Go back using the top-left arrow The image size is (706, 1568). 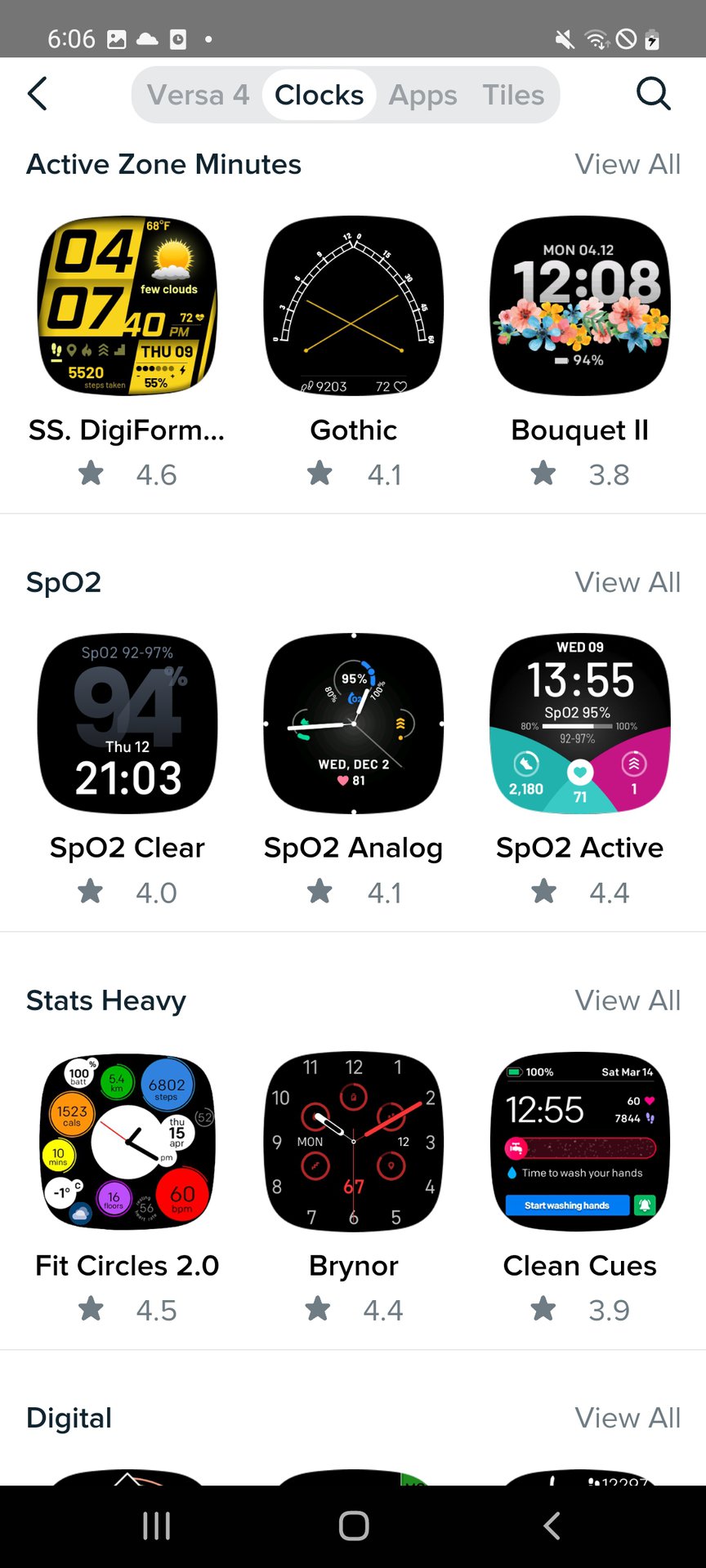click(x=38, y=94)
